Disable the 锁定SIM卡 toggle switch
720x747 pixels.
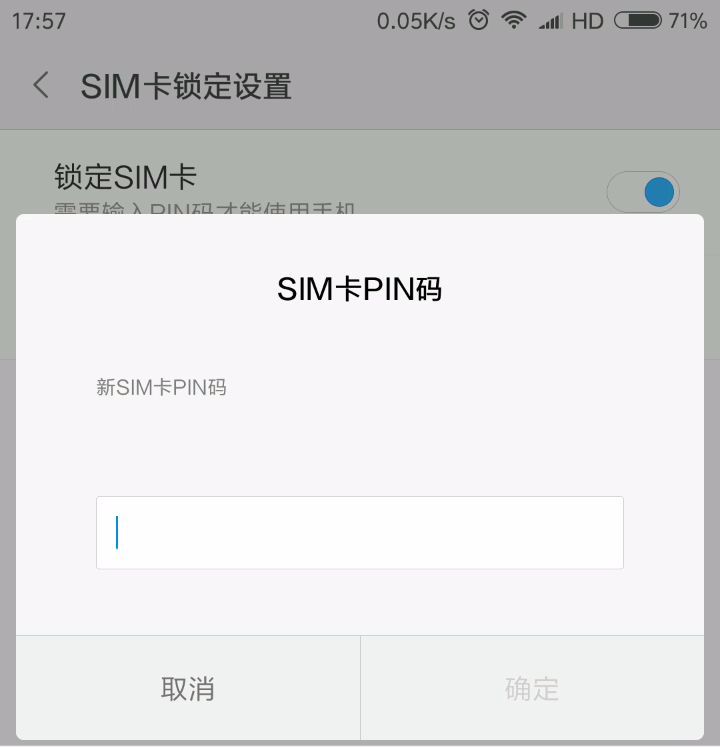pos(643,191)
